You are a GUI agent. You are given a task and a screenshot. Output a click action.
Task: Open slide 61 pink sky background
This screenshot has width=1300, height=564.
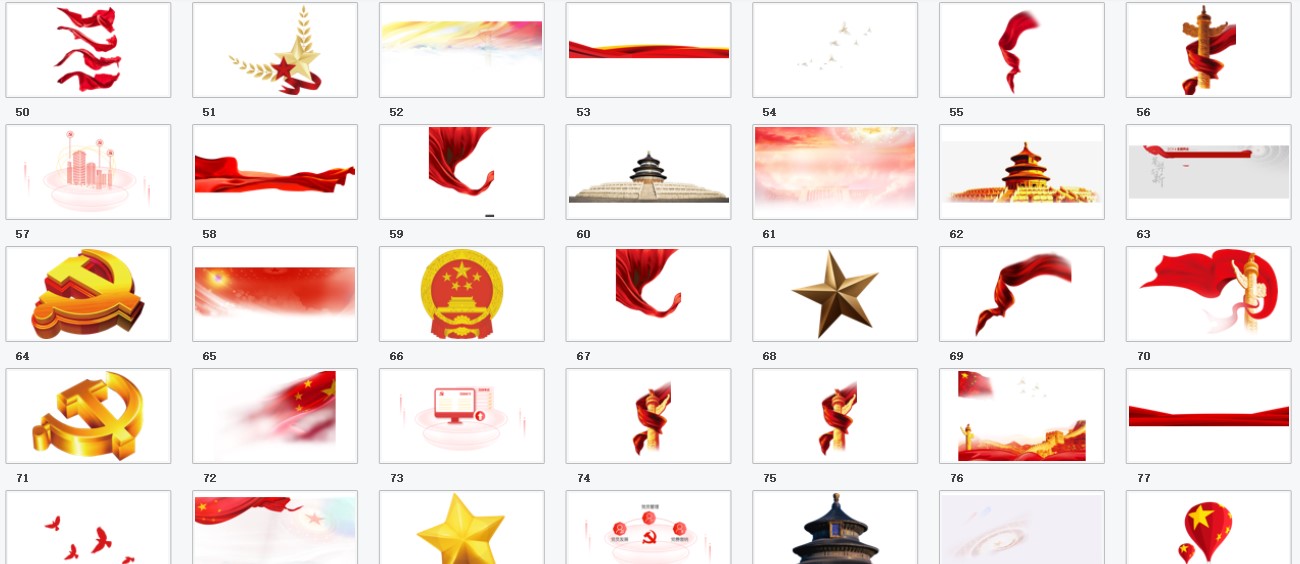pyautogui.click(x=835, y=172)
